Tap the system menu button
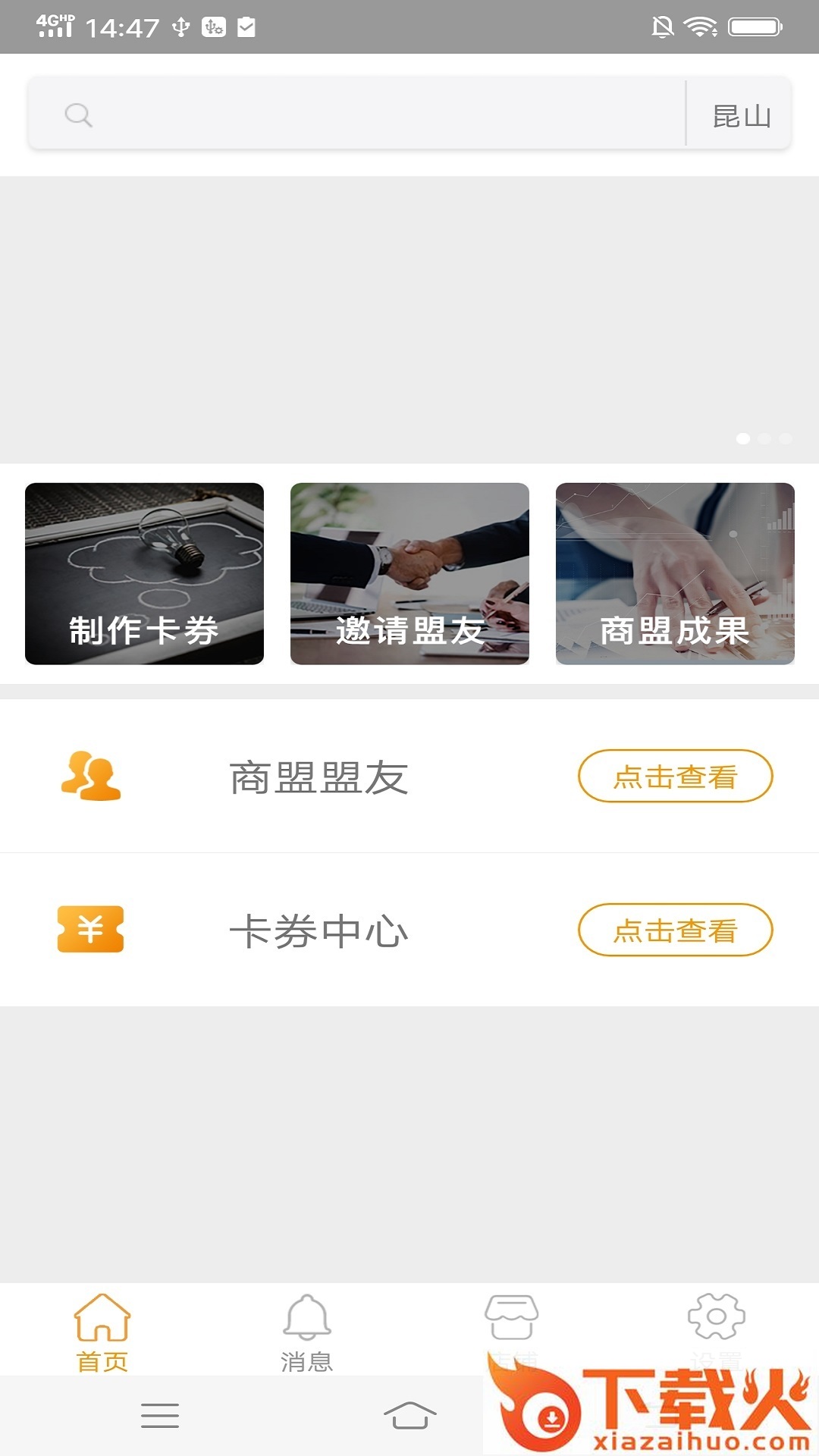 (160, 1415)
